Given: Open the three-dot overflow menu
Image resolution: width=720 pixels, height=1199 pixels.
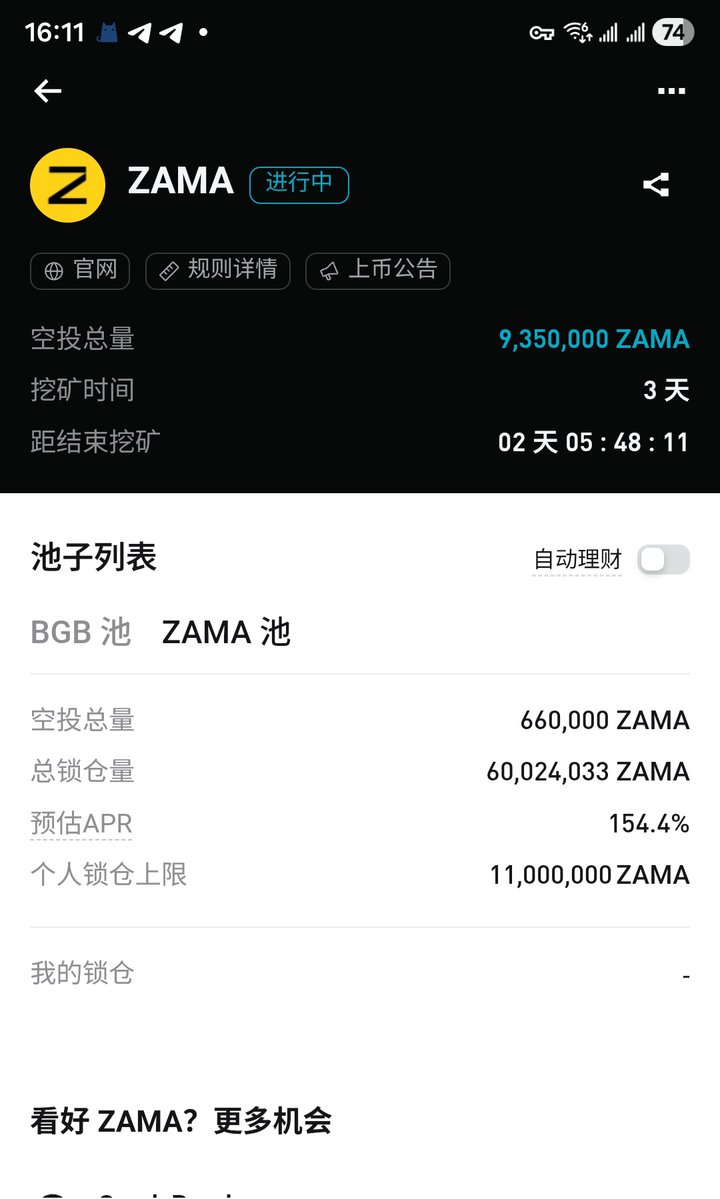Looking at the screenshot, I should (671, 91).
